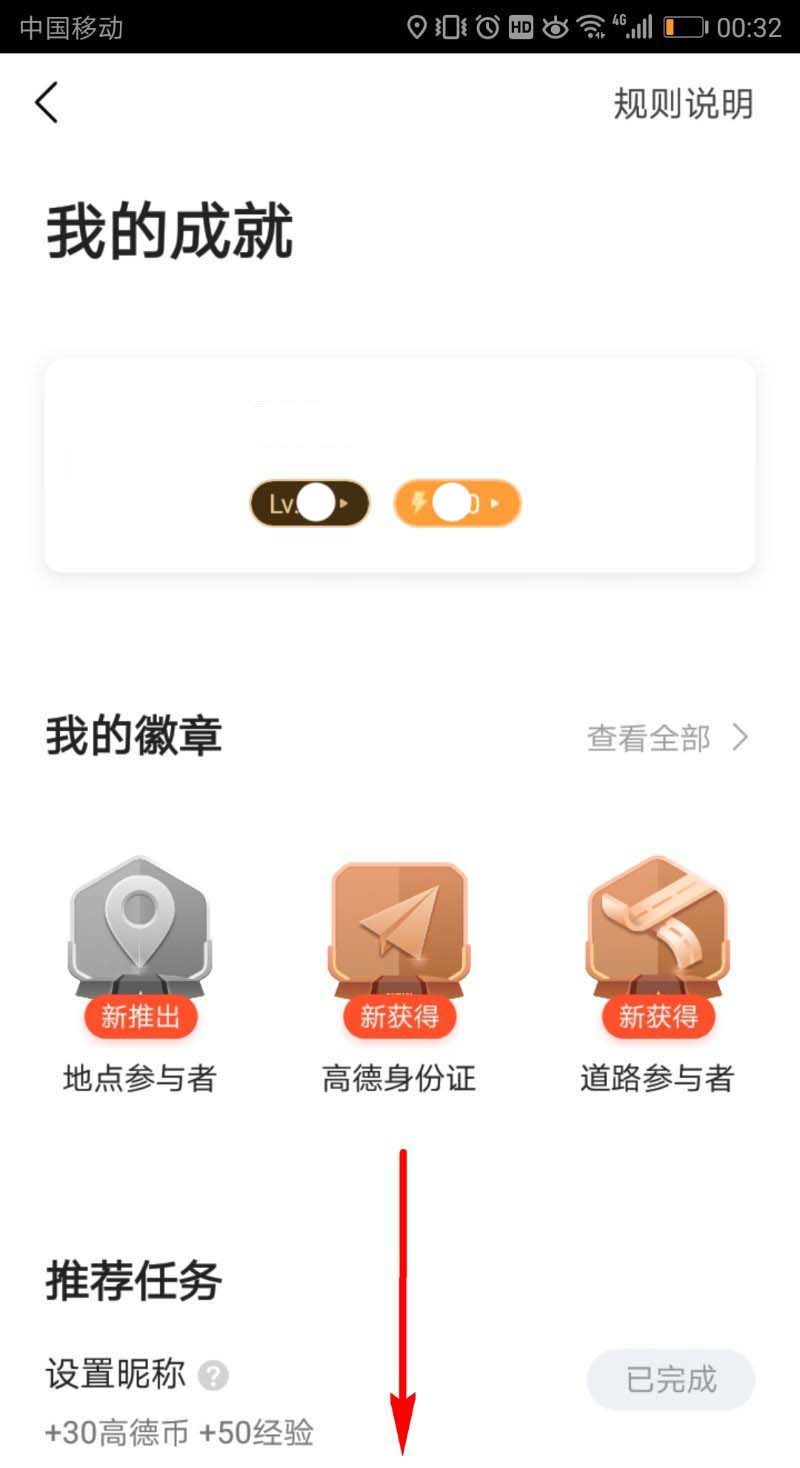This screenshot has height=1468, width=800.
Task: Tap the 已完成 button for 设置昵称
Action: click(x=670, y=1380)
